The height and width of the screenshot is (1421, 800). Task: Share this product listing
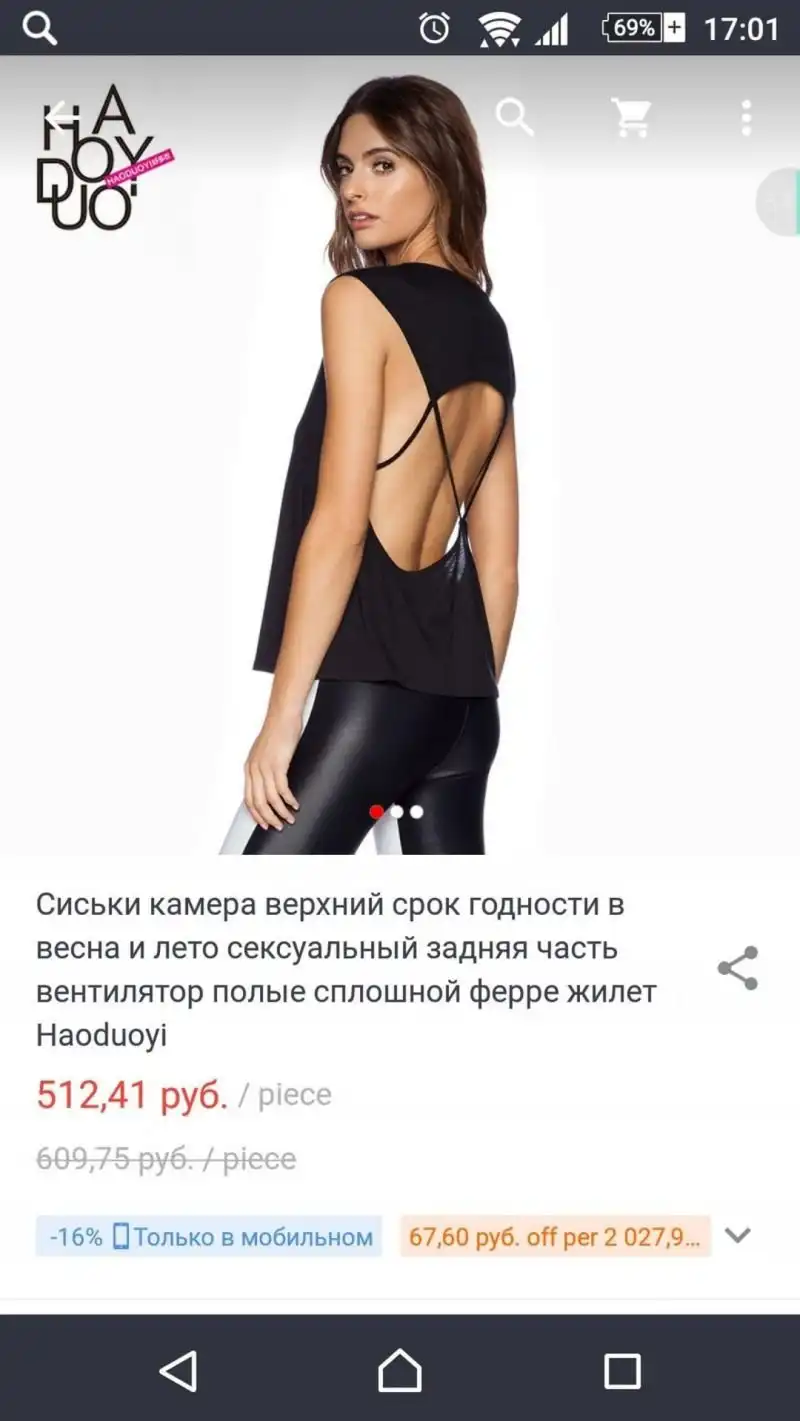click(738, 968)
